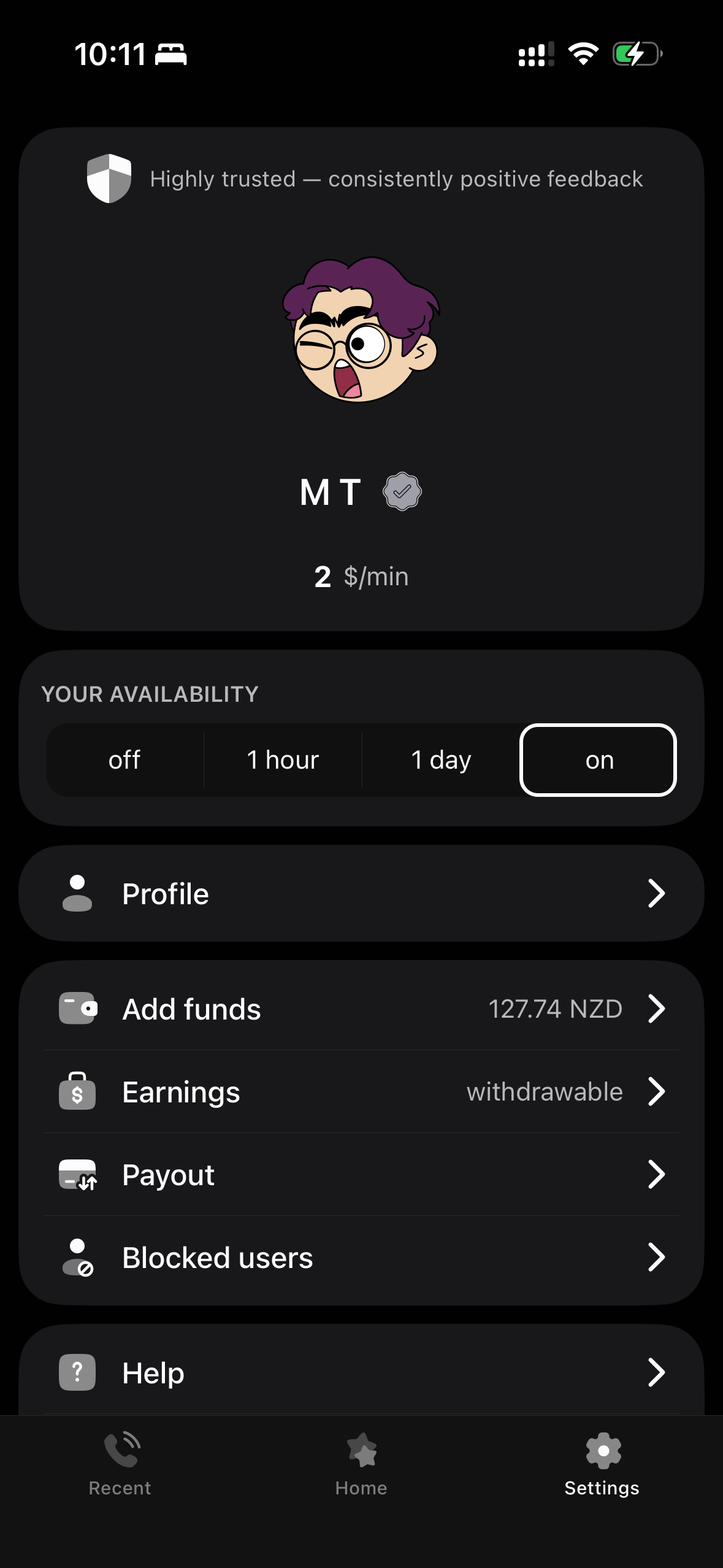Open Earnings details via its chevron

point(657,1091)
